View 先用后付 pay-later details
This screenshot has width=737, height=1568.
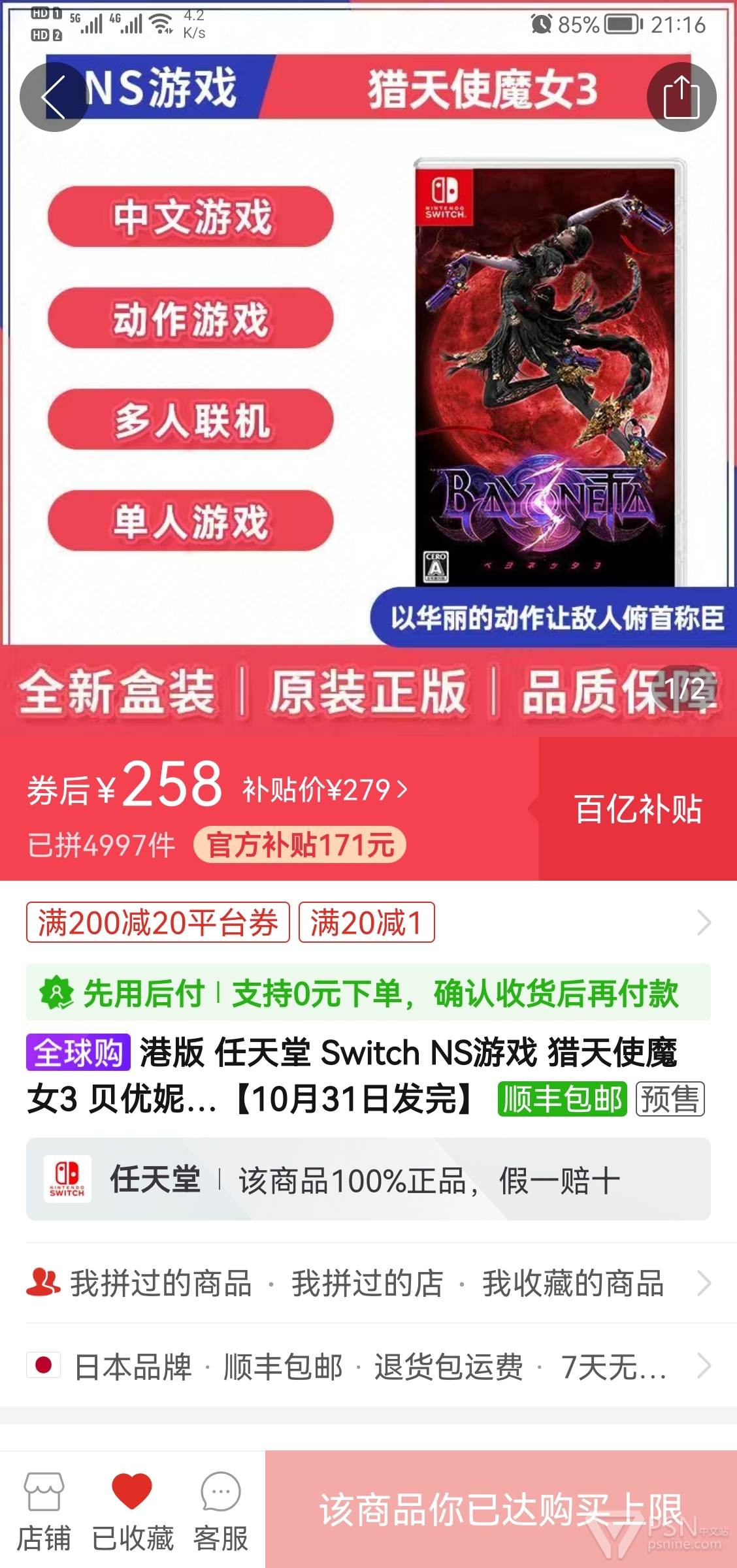(368, 992)
